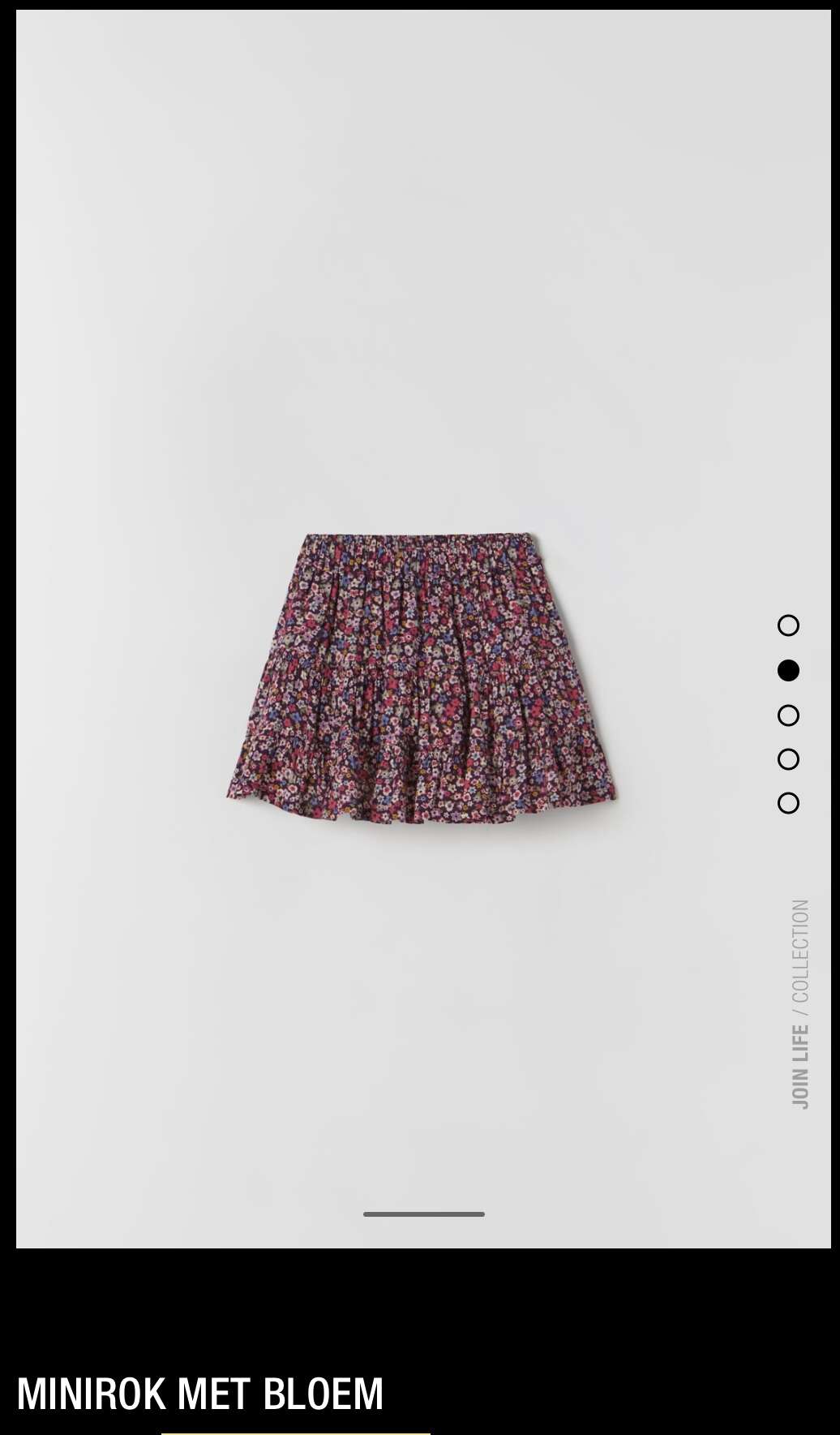The width and height of the screenshot is (840, 1435).
Task: Select the third image indicator dot
Action: tap(788, 715)
